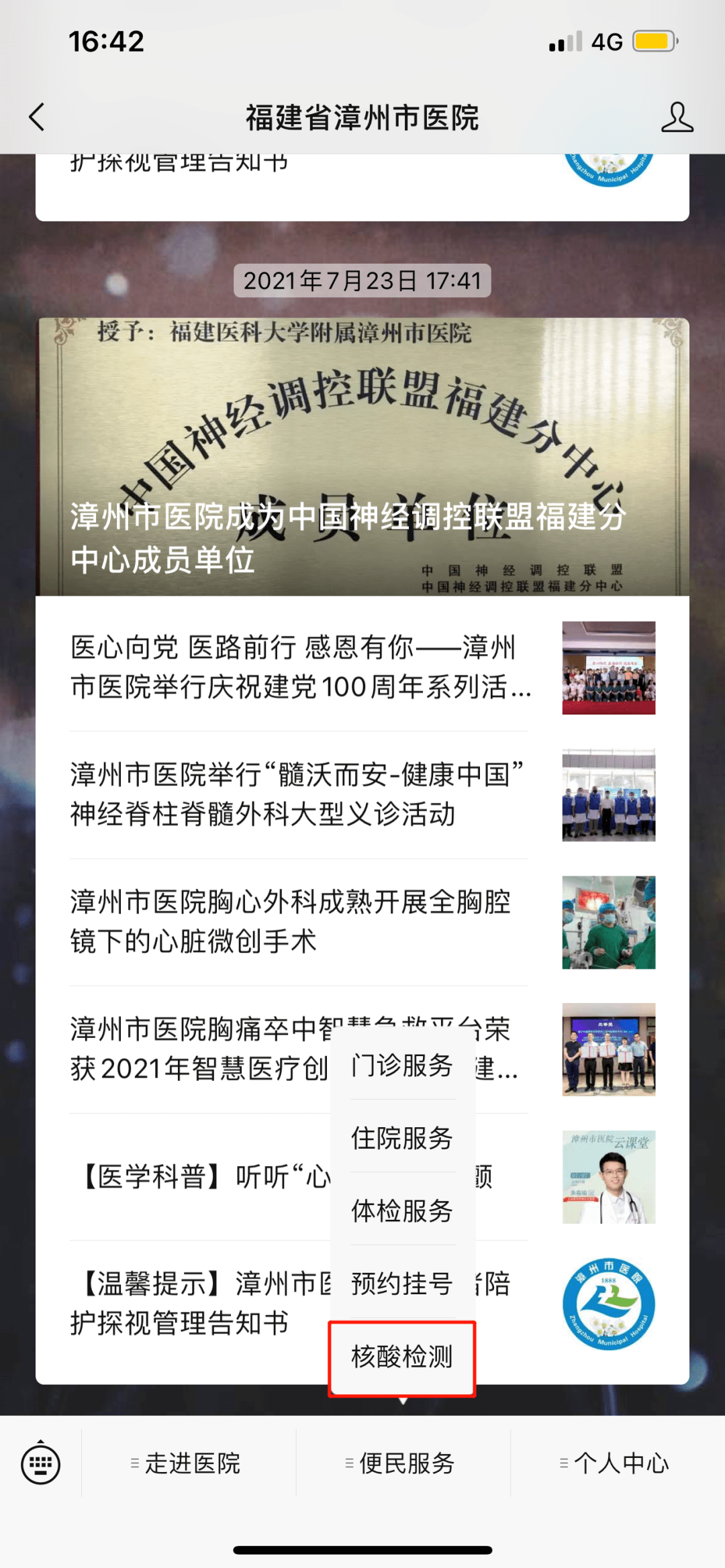Choose 体检服务 in the popup menu

tap(402, 1211)
